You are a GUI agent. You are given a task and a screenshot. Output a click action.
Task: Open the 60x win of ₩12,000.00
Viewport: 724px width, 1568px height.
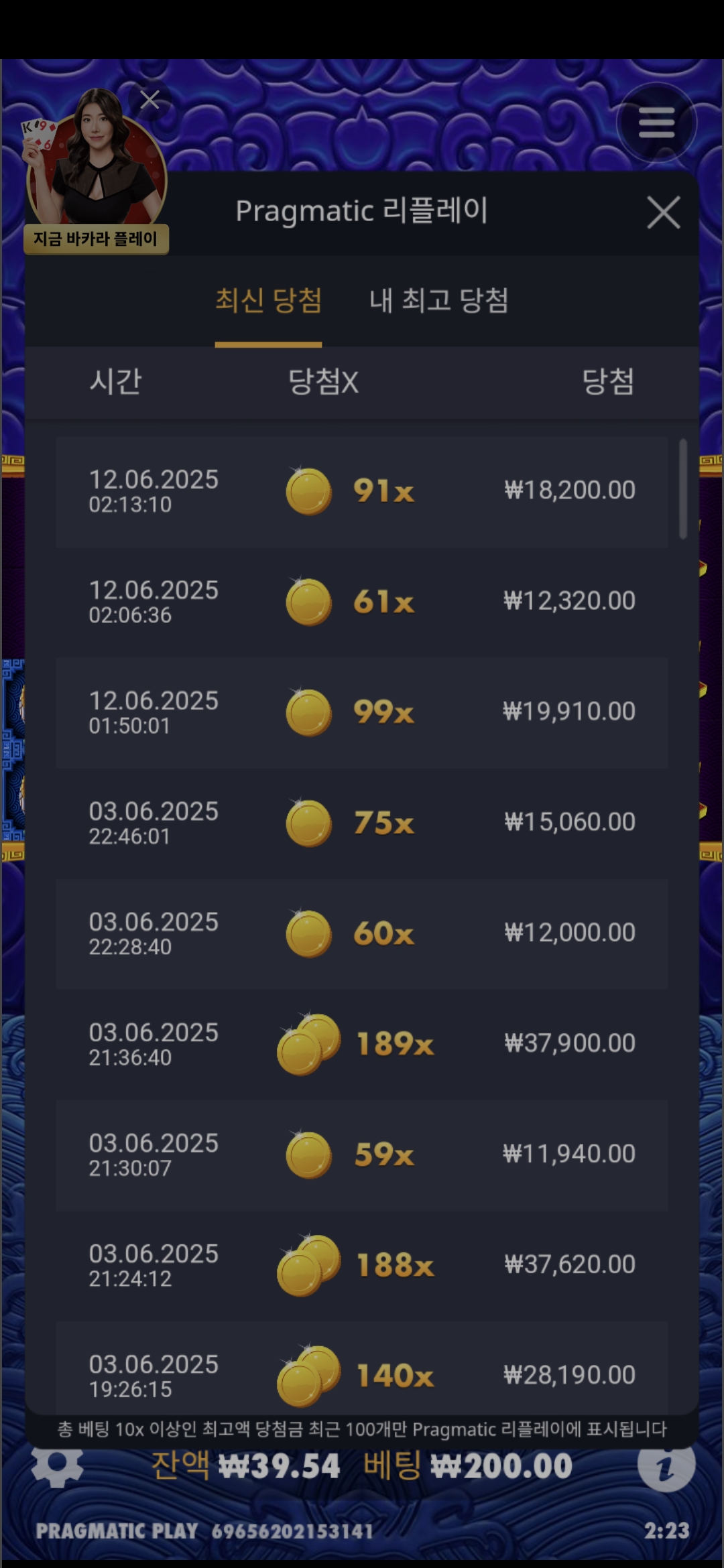362,933
